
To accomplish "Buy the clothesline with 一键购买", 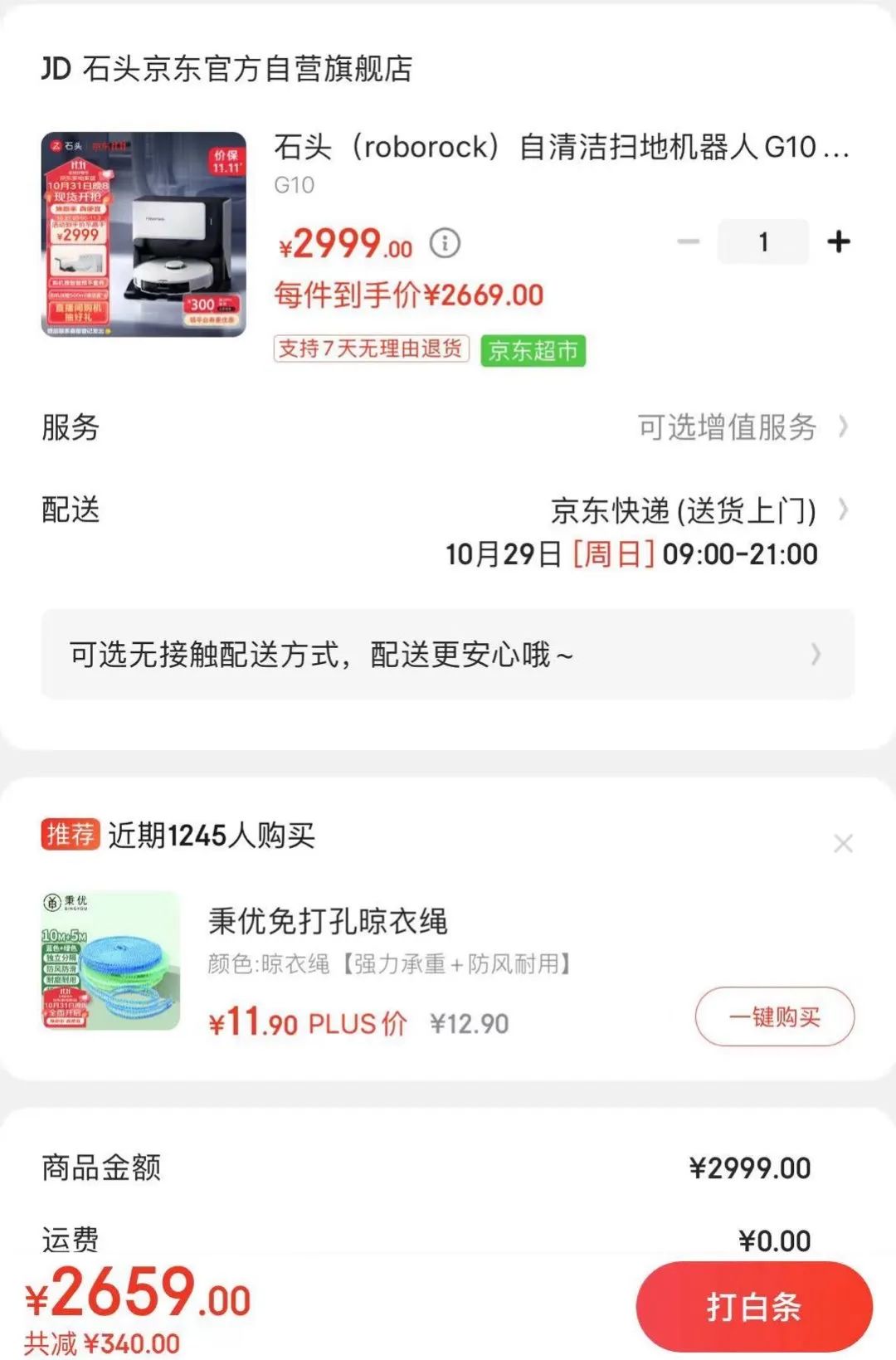I will click(x=774, y=1016).
